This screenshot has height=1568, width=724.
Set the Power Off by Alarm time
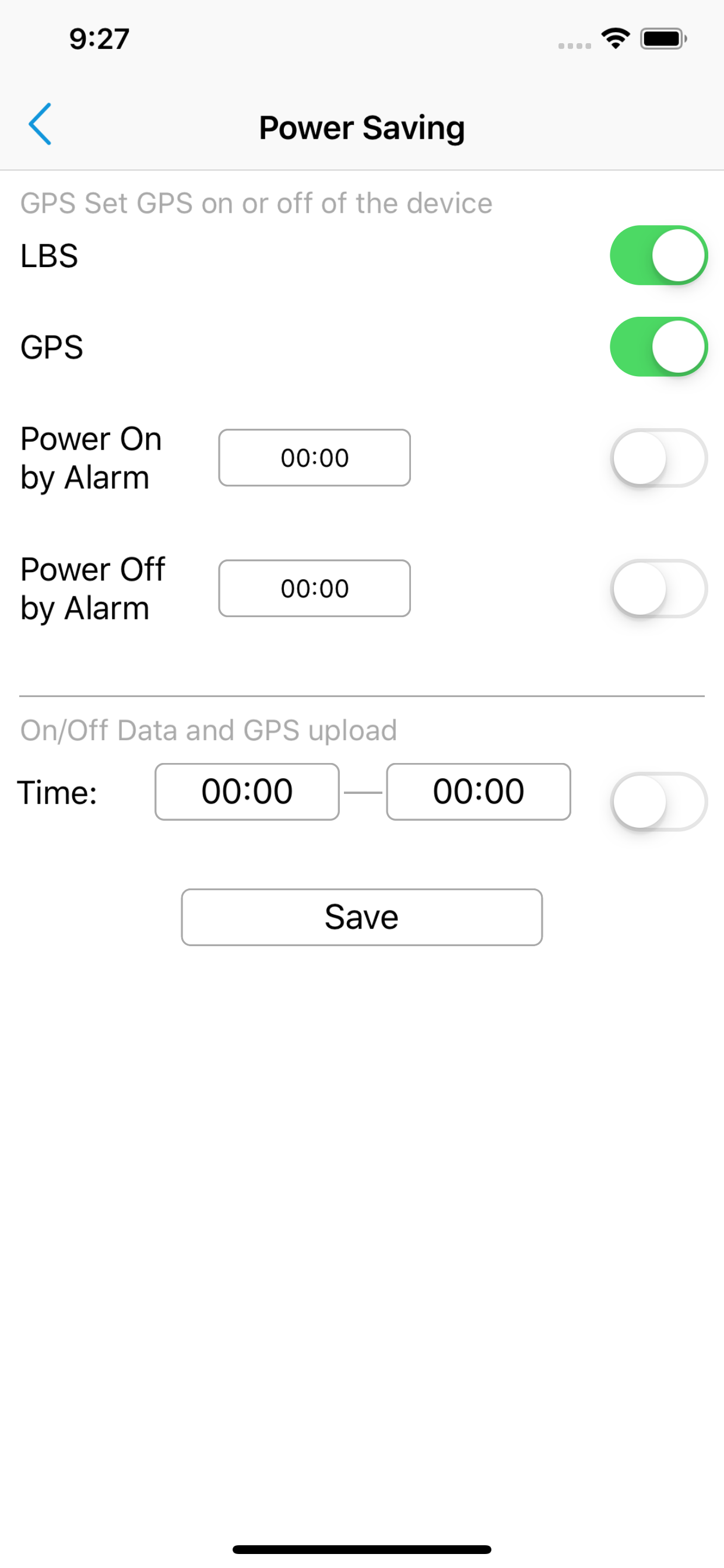tap(315, 589)
